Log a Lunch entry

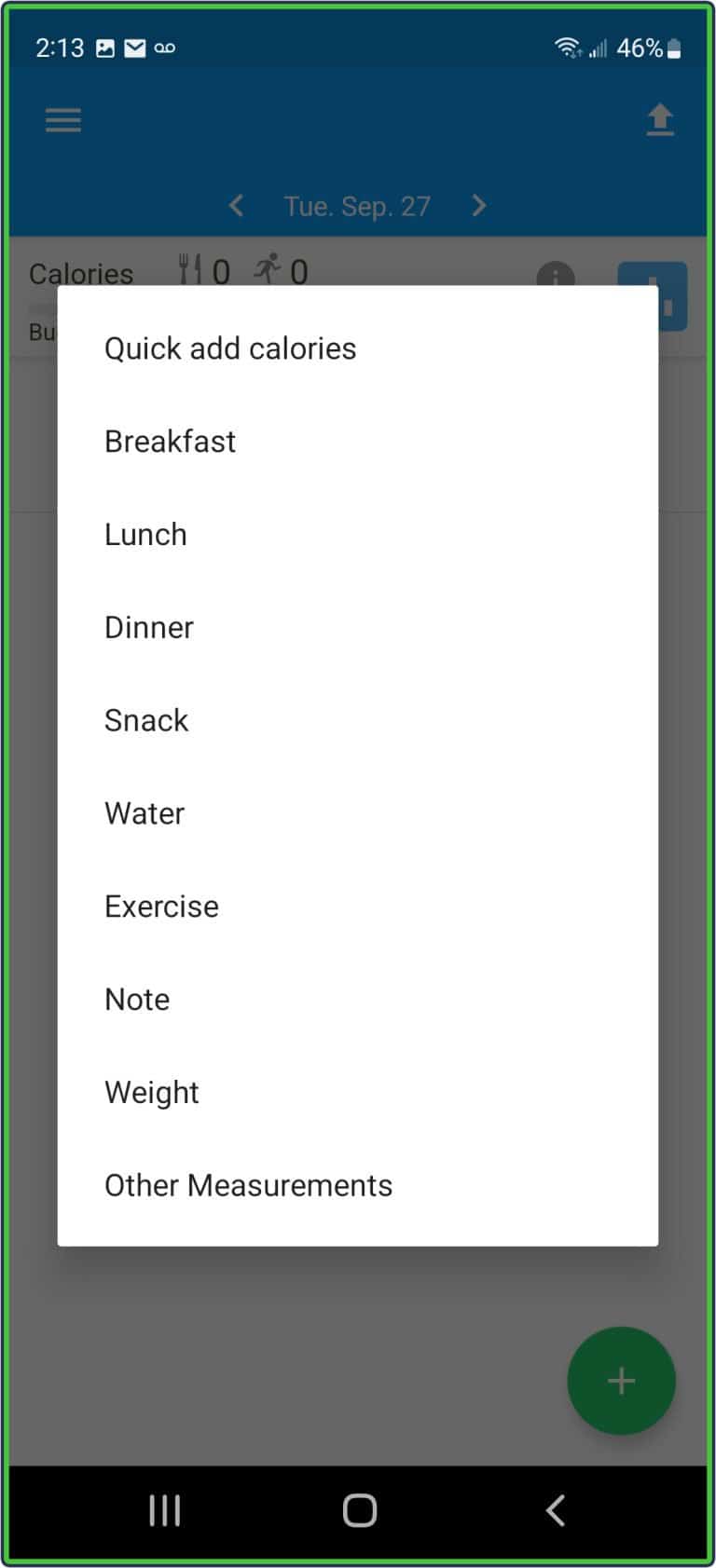(145, 534)
